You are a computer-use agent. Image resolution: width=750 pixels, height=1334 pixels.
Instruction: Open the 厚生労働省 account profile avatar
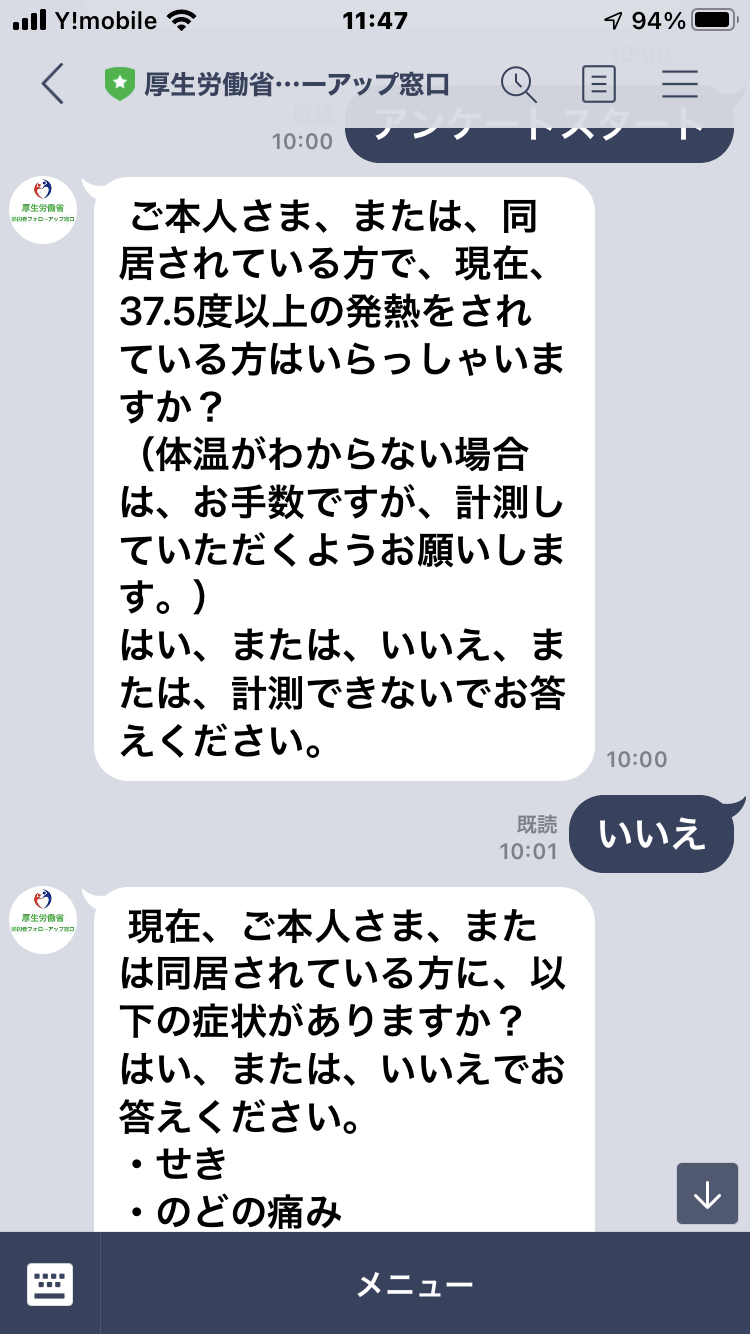point(44,210)
